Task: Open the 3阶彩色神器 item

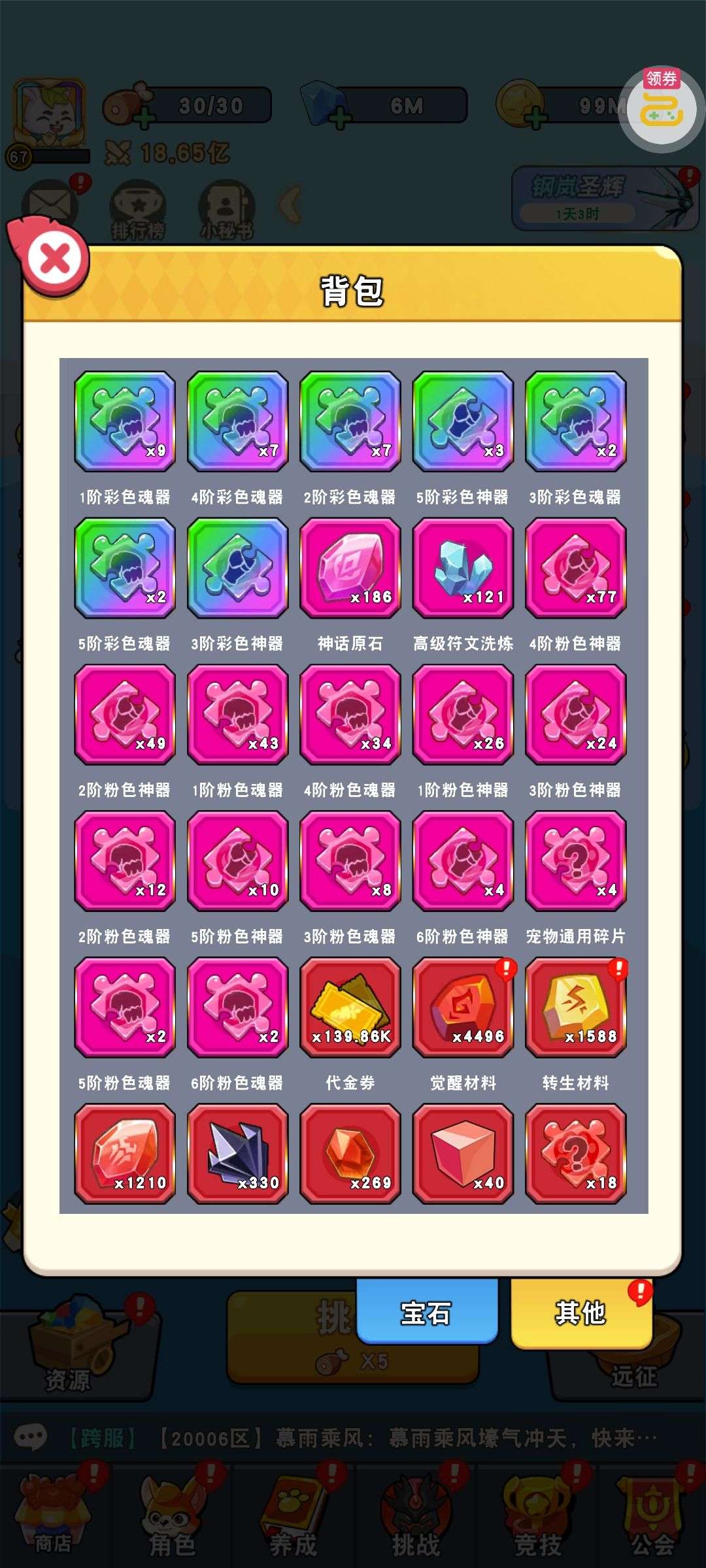Action: [237, 568]
